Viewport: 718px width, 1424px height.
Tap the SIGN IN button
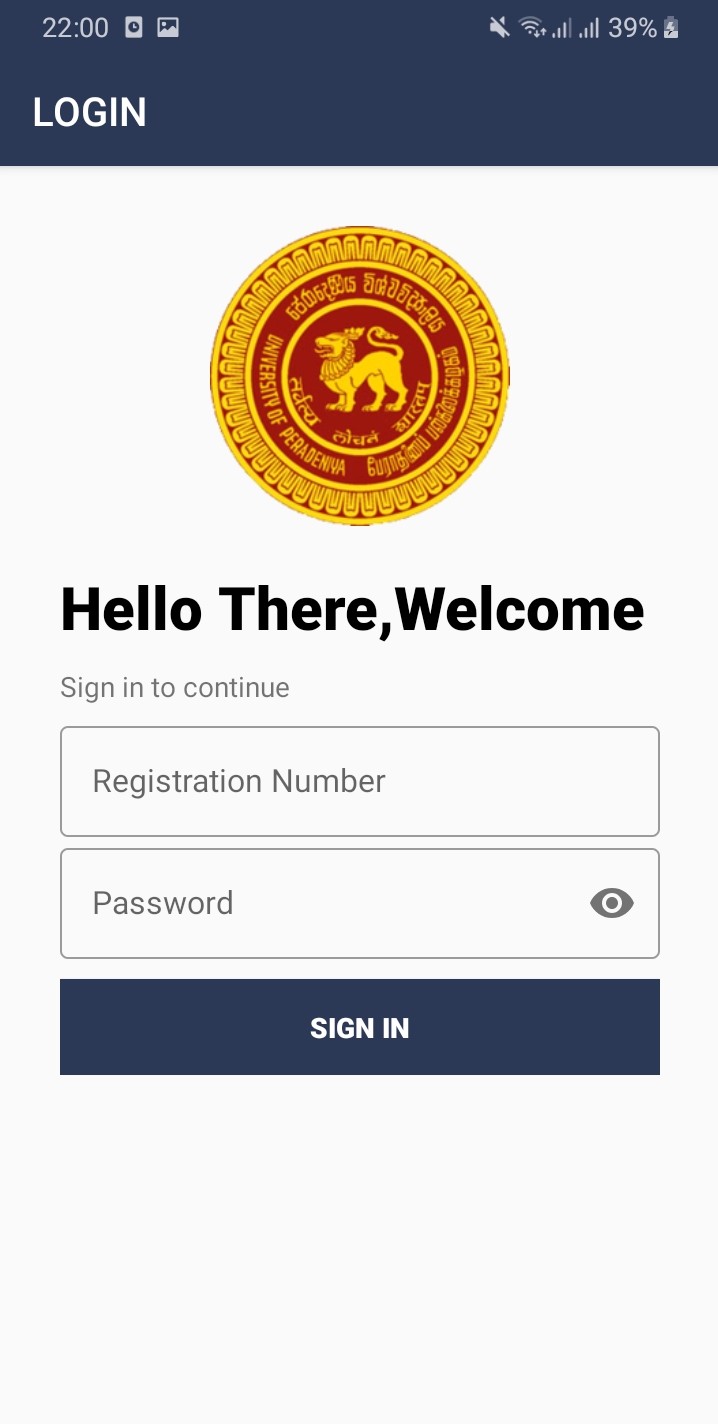tap(359, 1027)
